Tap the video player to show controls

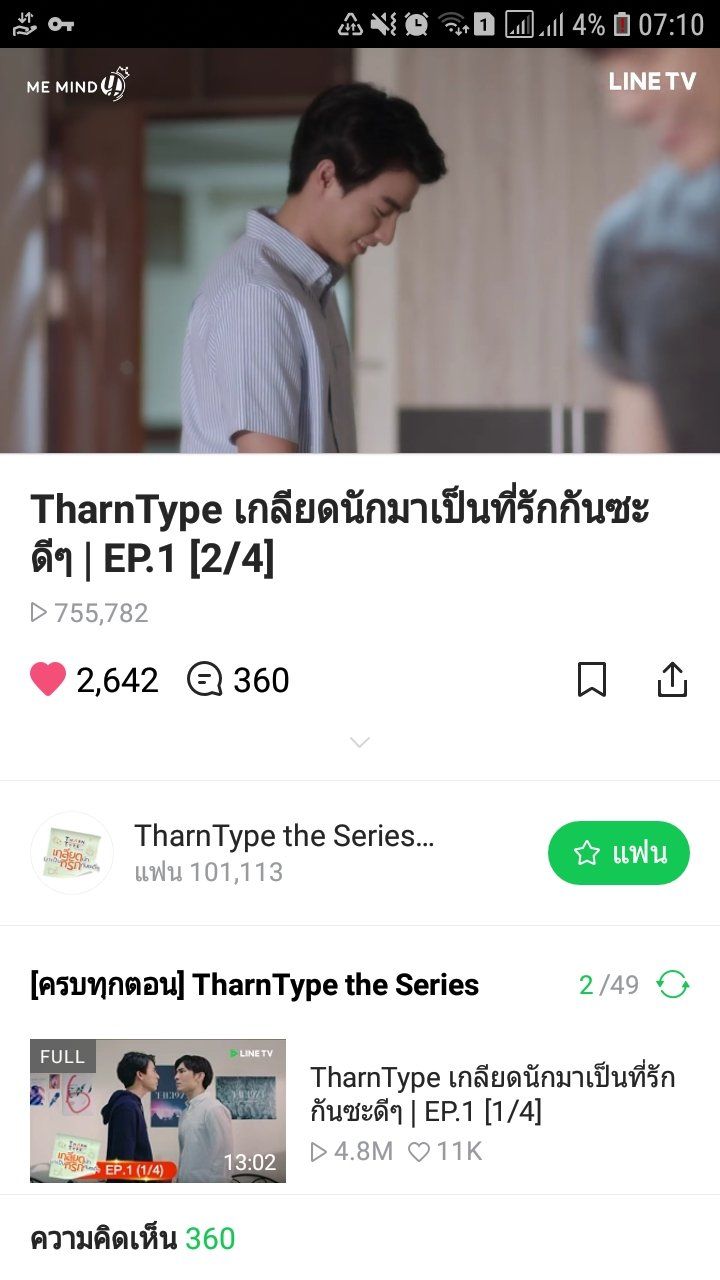[x=360, y=250]
